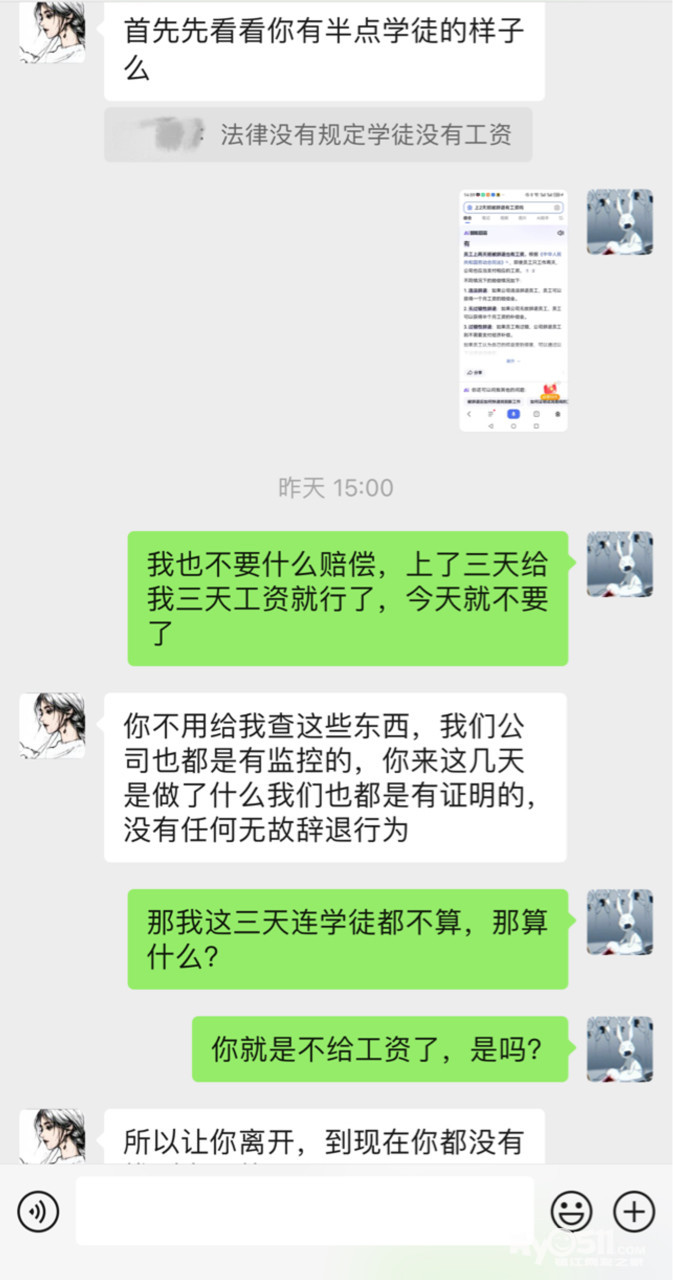Open my avatar beside 你就是不给工资了 message
Screen dimensions: 673x1280
click(619, 1049)
